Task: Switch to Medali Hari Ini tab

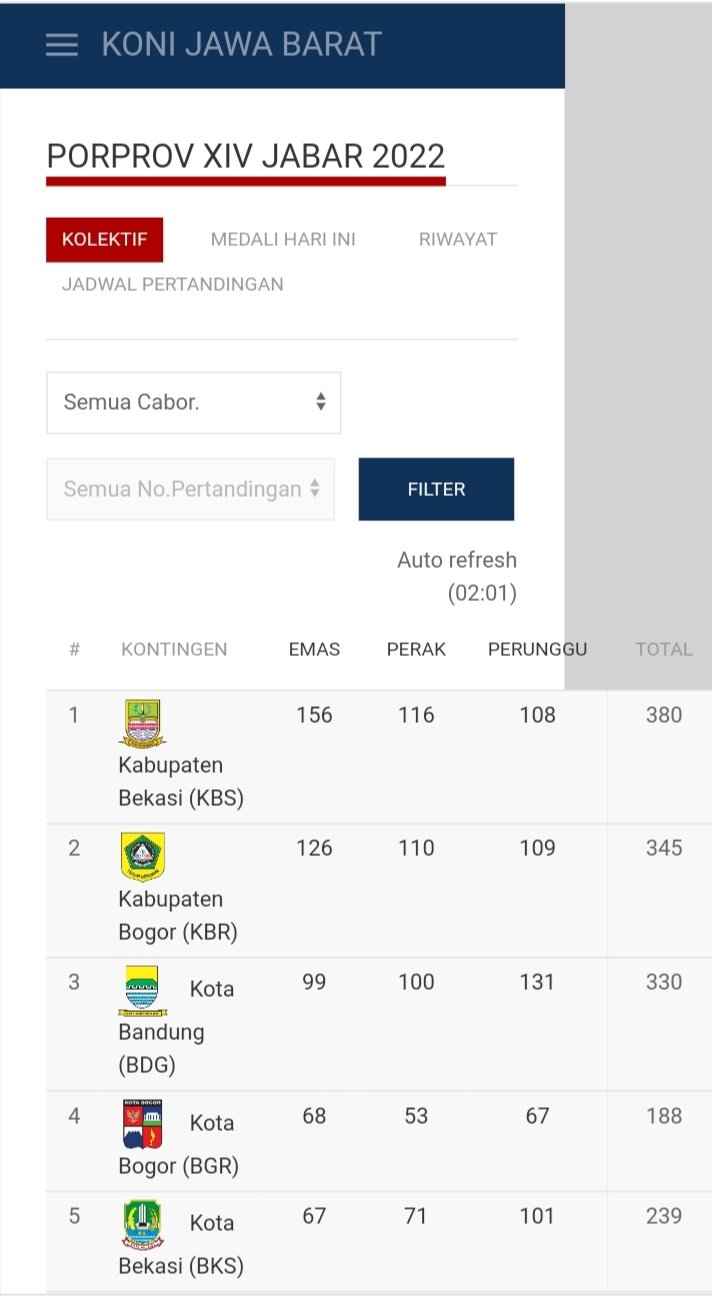Action: tap(283, 240)
